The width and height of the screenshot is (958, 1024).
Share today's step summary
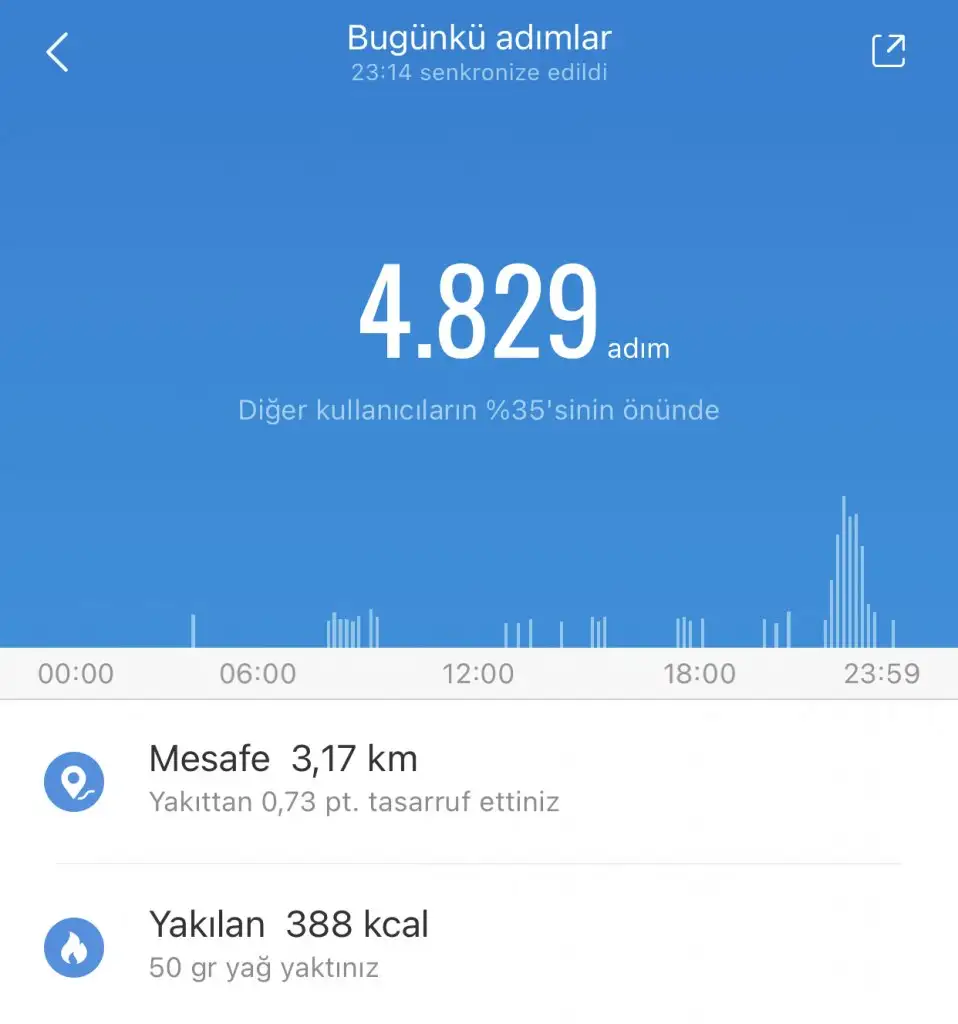click(888, 51)
